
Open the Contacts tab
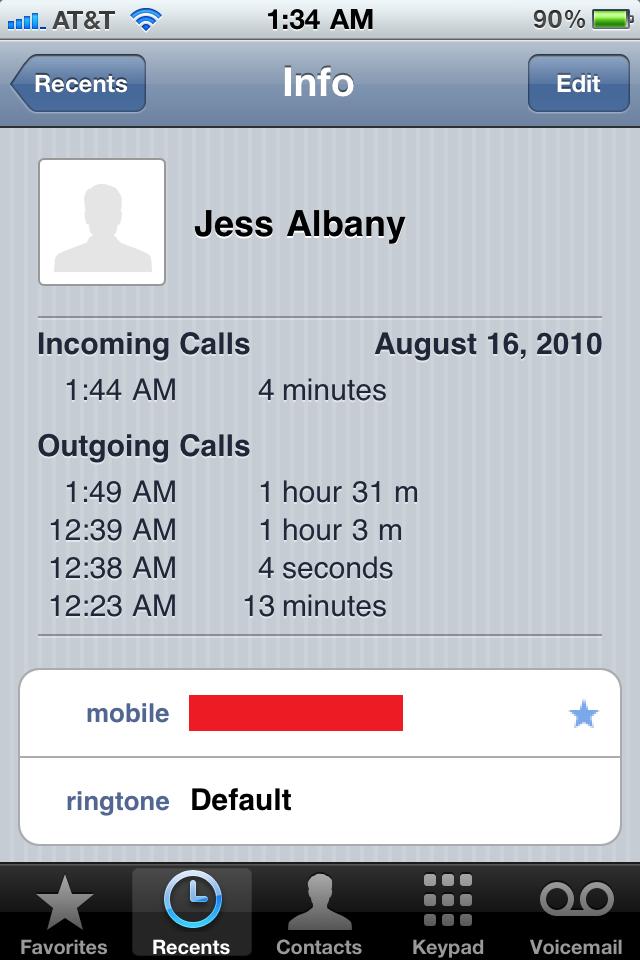click(x=319, y=912)
